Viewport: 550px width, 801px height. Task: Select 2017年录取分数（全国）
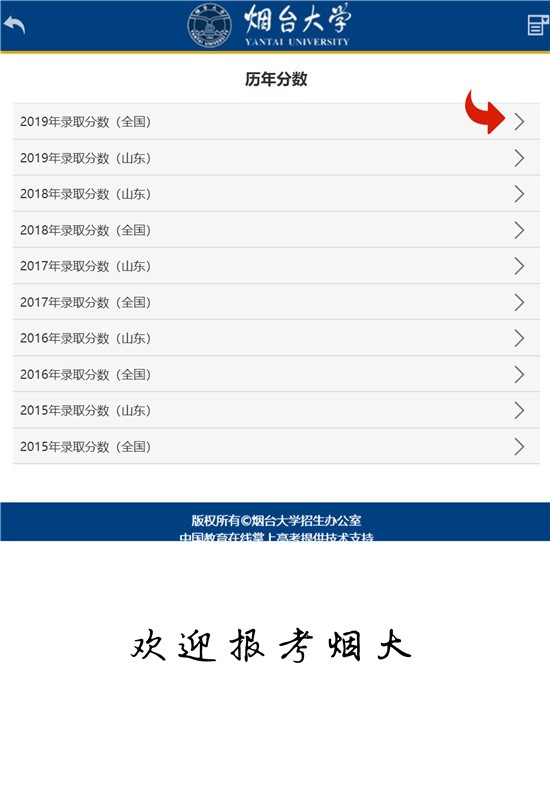(x=276, y=302)
